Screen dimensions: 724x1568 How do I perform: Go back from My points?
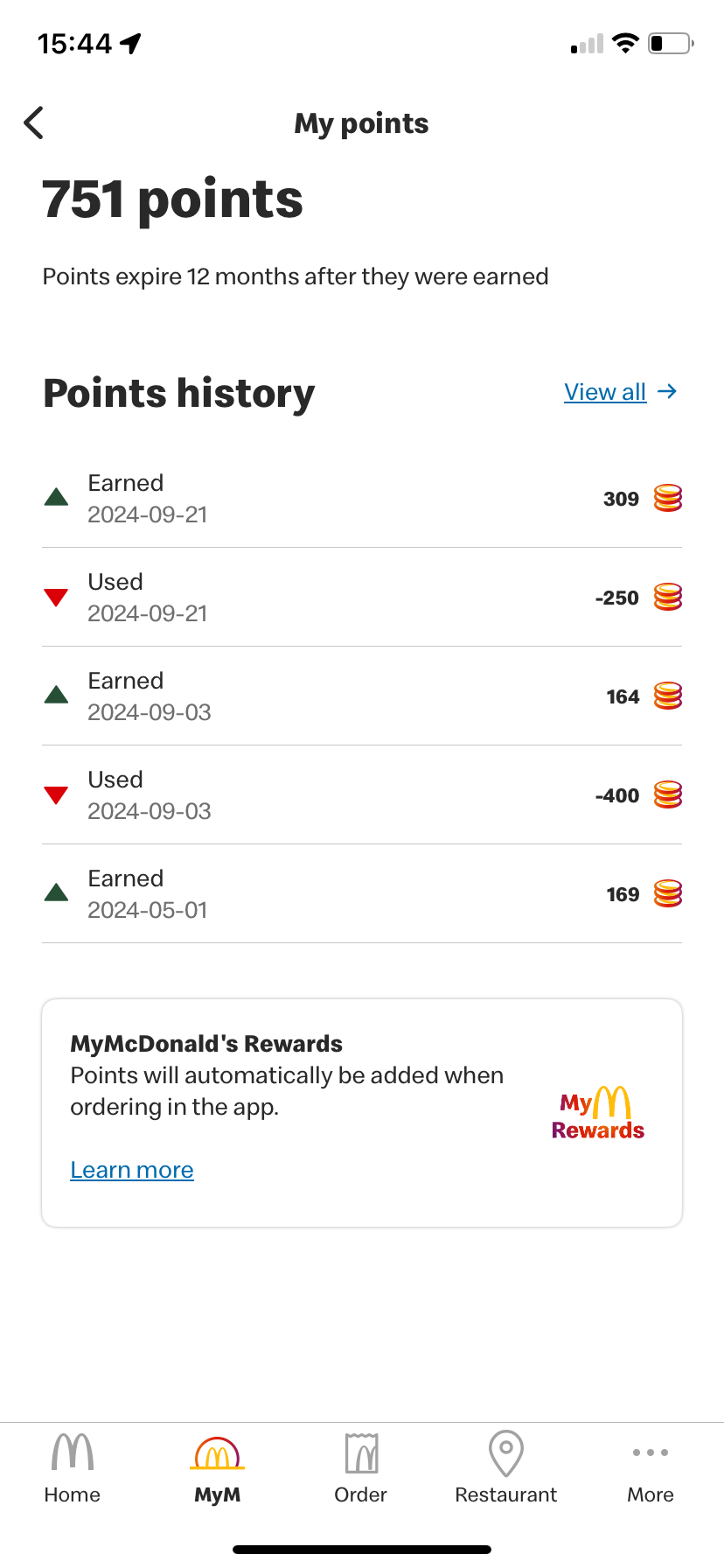(x=34, y=123)
